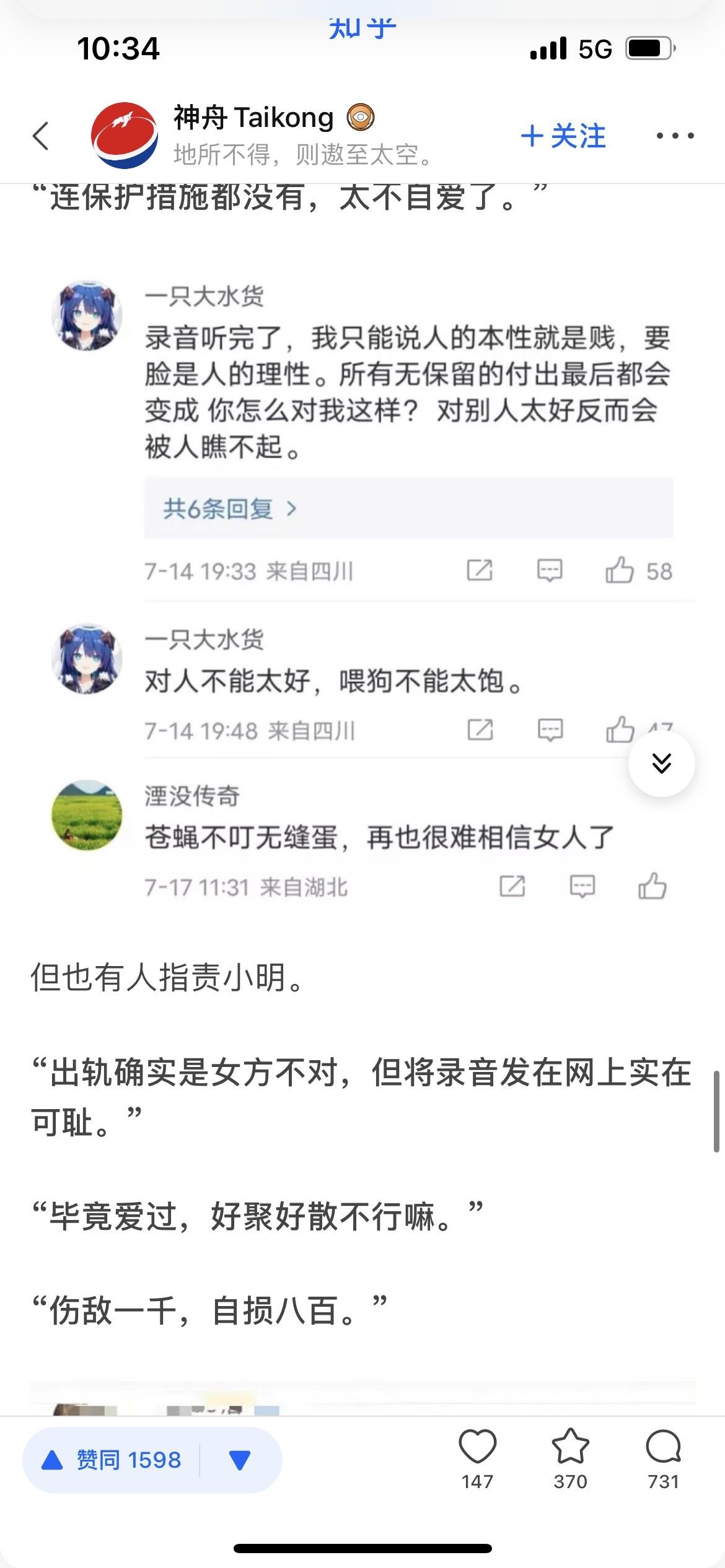This screenshot has height=1568, width=725.
Task: Upvote this answer with 赞同 1598
Action: tap(111, 1460)
